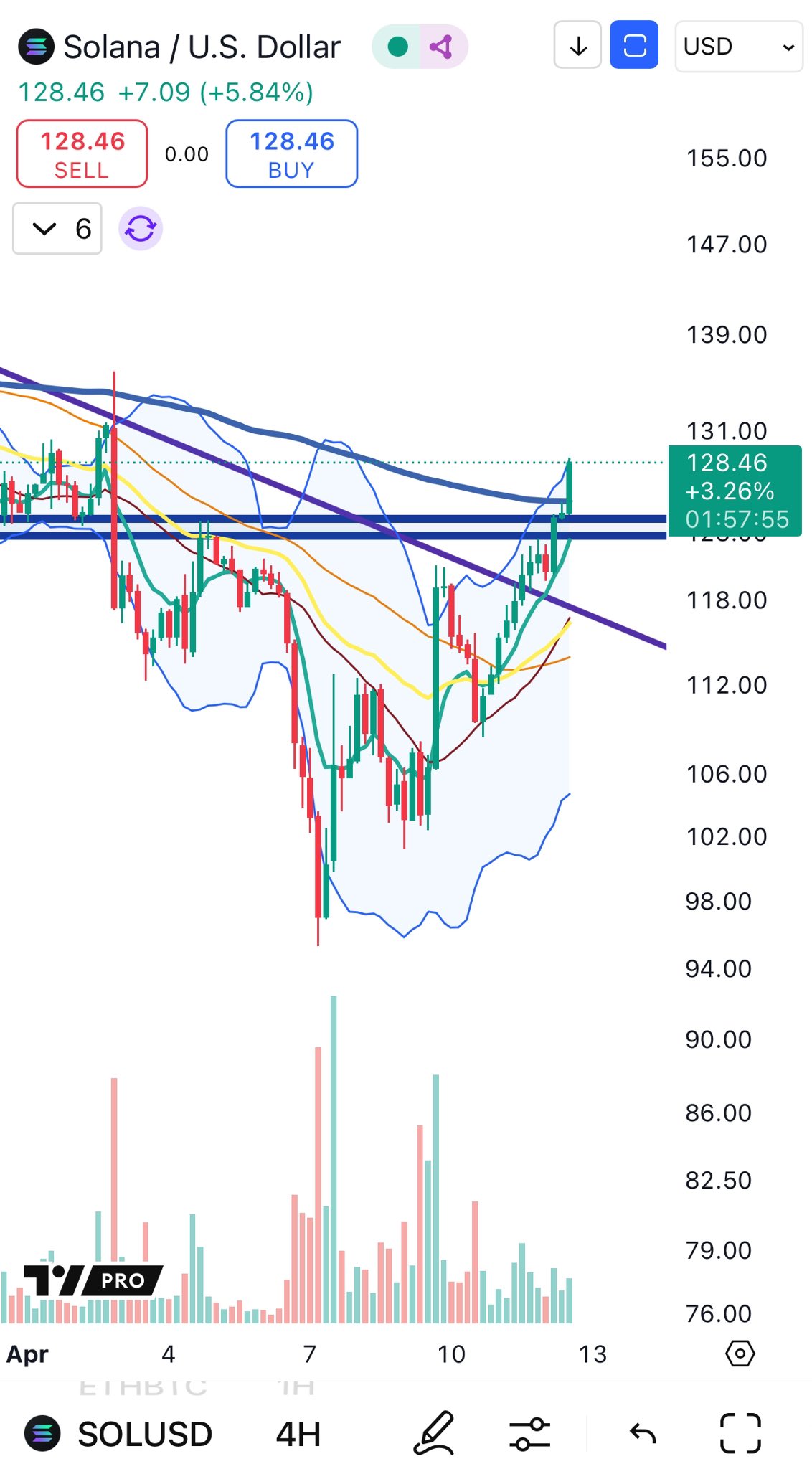Viewport: 812px width, 1469px height.
Task: Open the chart settings sliders
Action: [x=530, y=1434]
